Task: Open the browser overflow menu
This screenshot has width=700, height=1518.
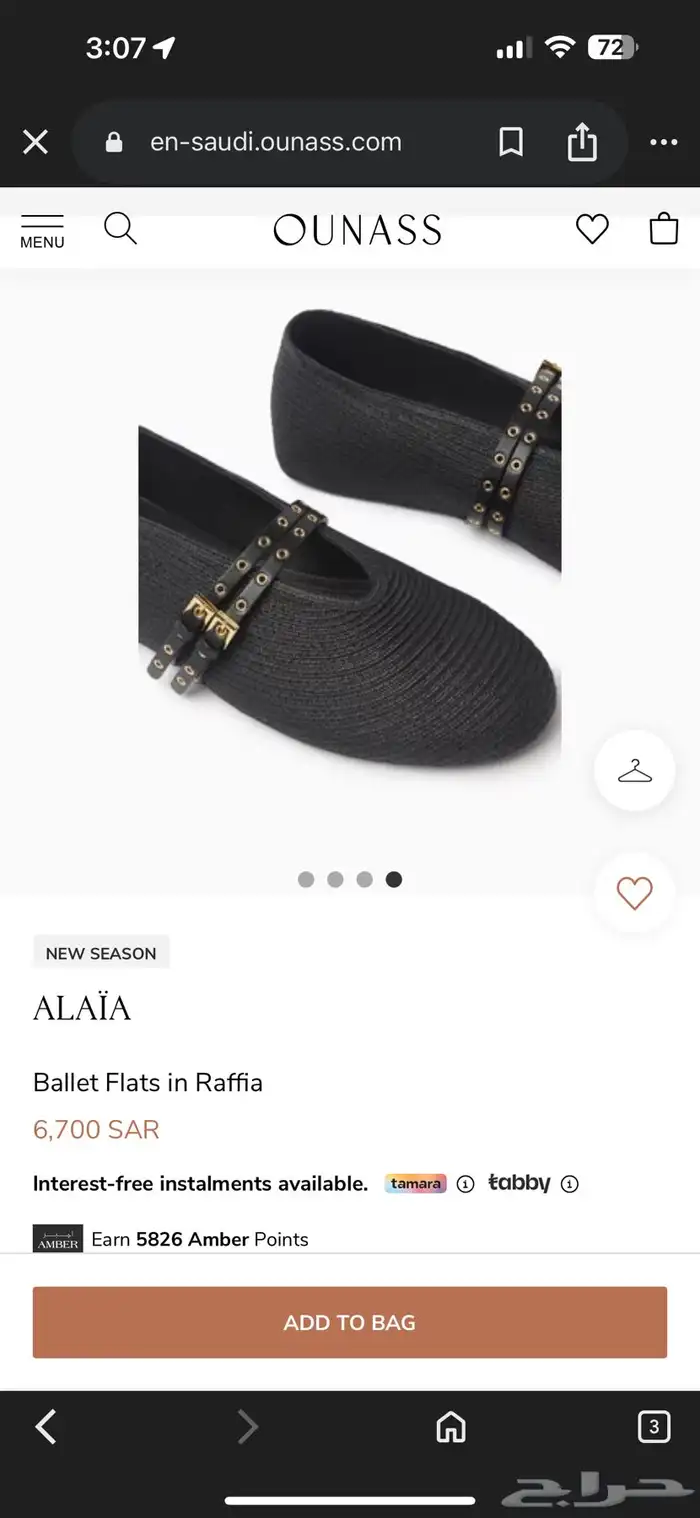Action: (663, 142)
